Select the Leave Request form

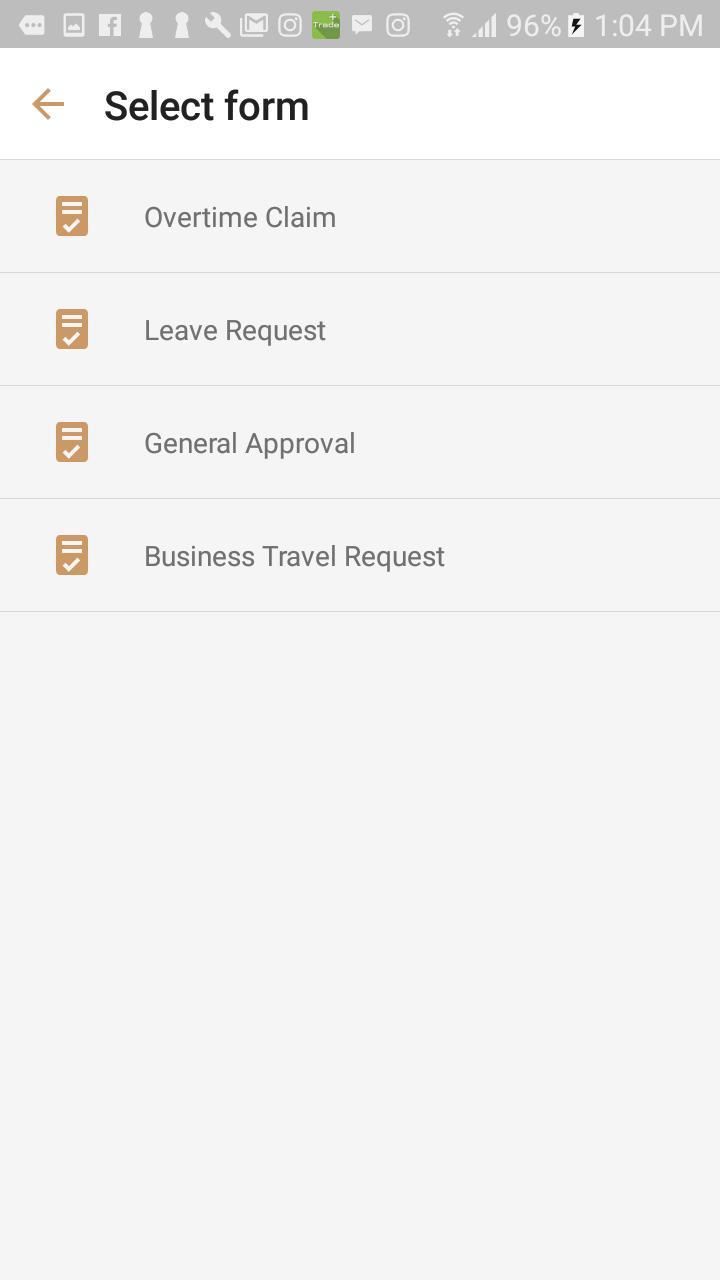click(x=235, y=330)
